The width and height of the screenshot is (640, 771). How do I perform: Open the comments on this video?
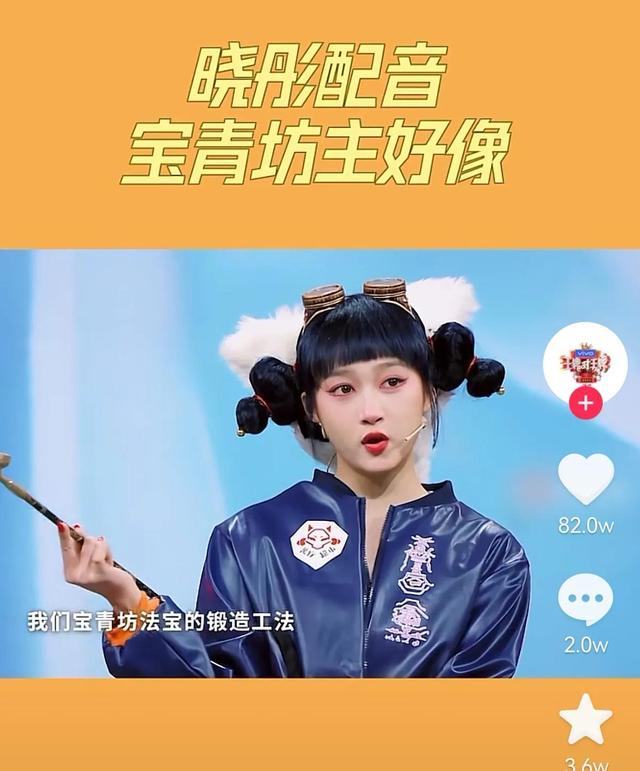[x=585, y=600]
